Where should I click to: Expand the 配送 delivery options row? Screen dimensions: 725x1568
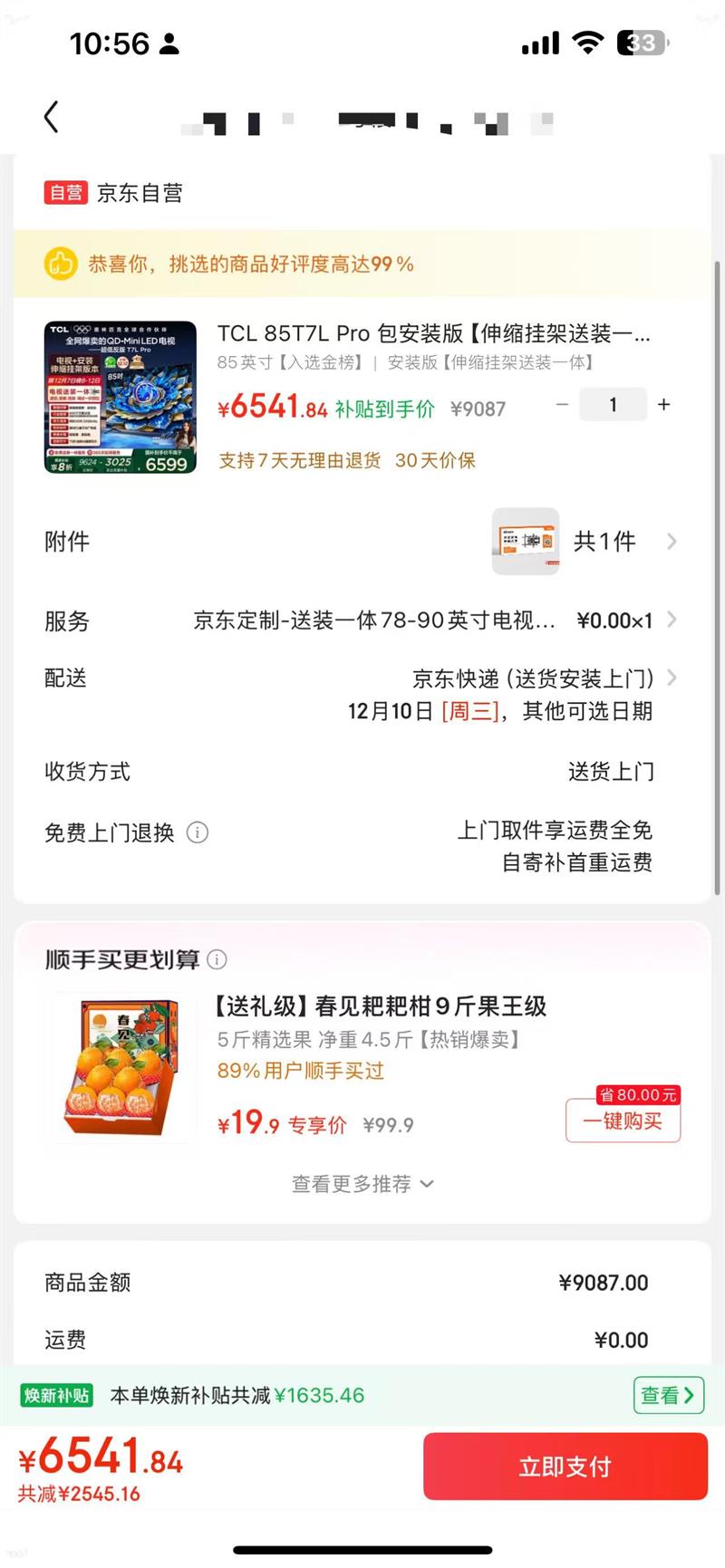click(672, 678)
